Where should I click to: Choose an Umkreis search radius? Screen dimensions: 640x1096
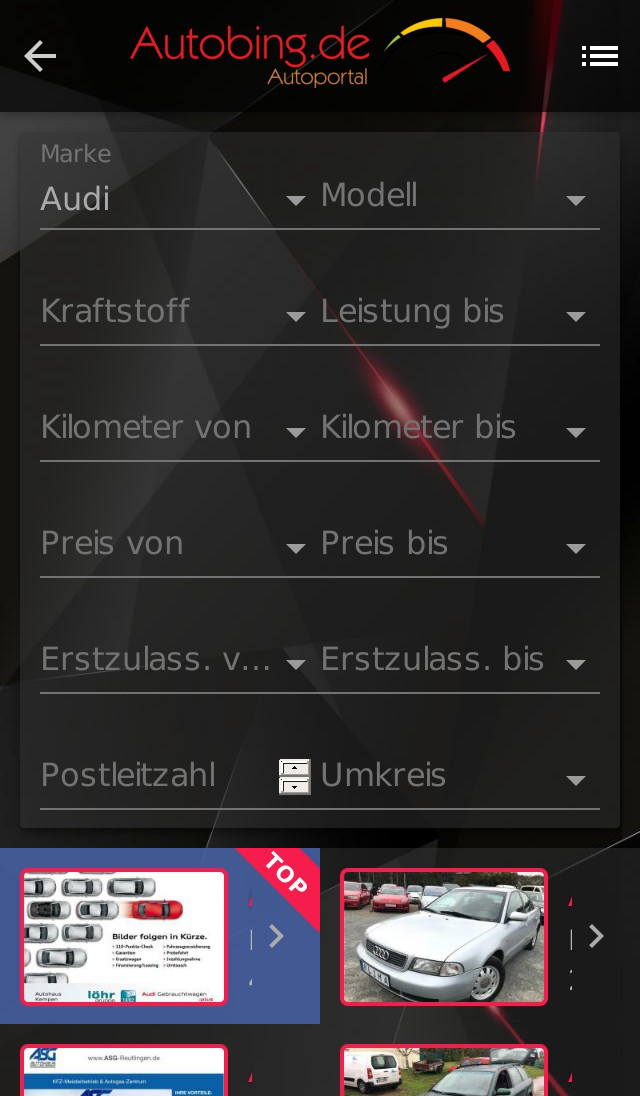[459, 777]
